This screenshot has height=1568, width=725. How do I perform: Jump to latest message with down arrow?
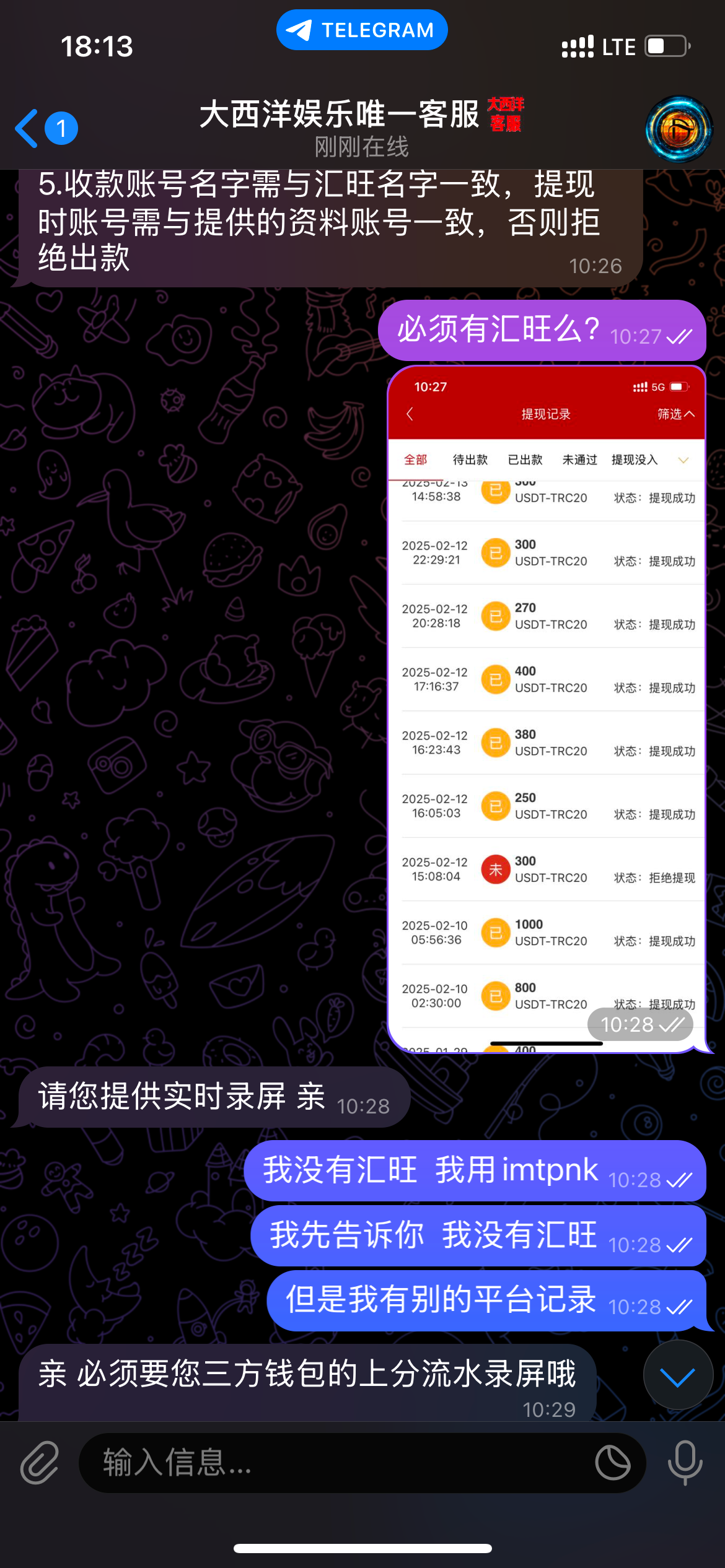point(678,1376)
